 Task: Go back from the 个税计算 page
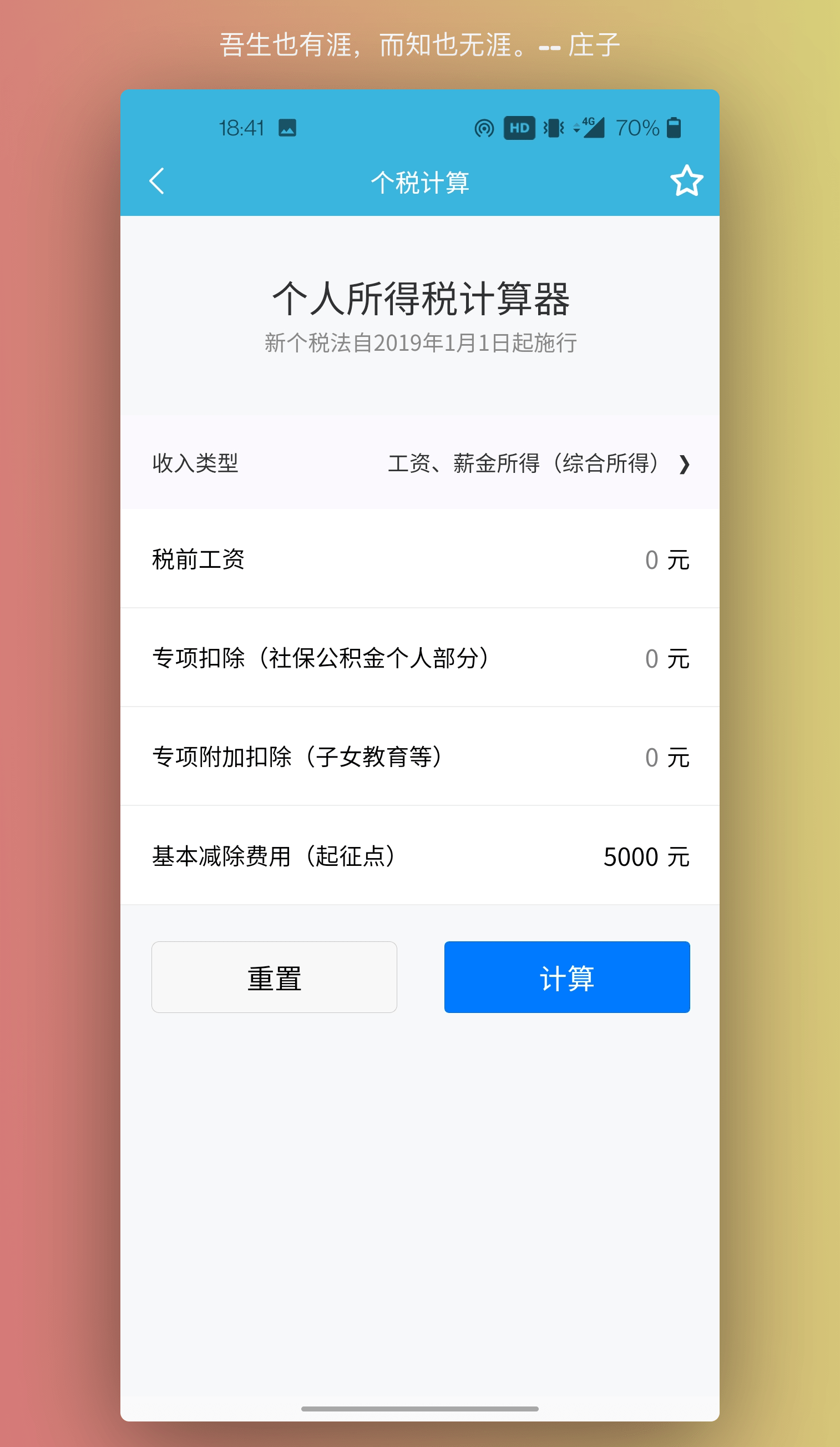[x=157, y=181]
